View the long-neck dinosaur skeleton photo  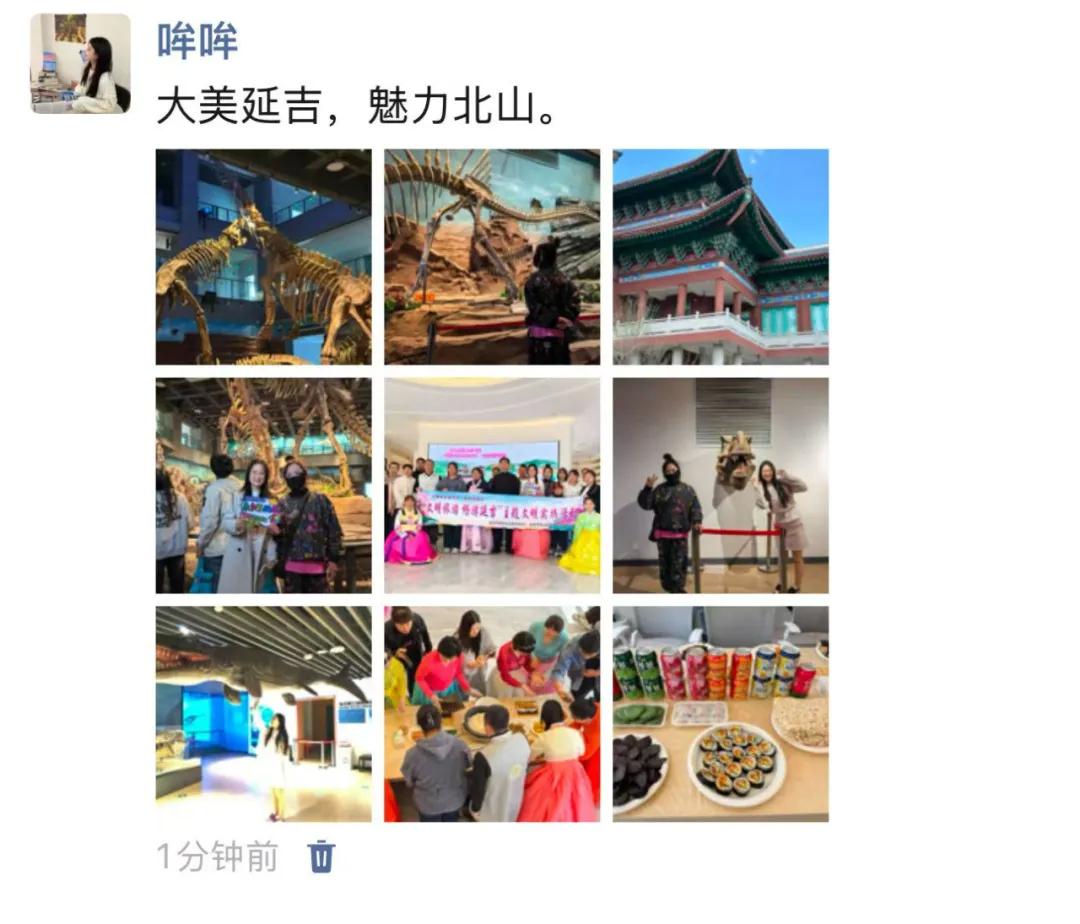pos(492,257)
